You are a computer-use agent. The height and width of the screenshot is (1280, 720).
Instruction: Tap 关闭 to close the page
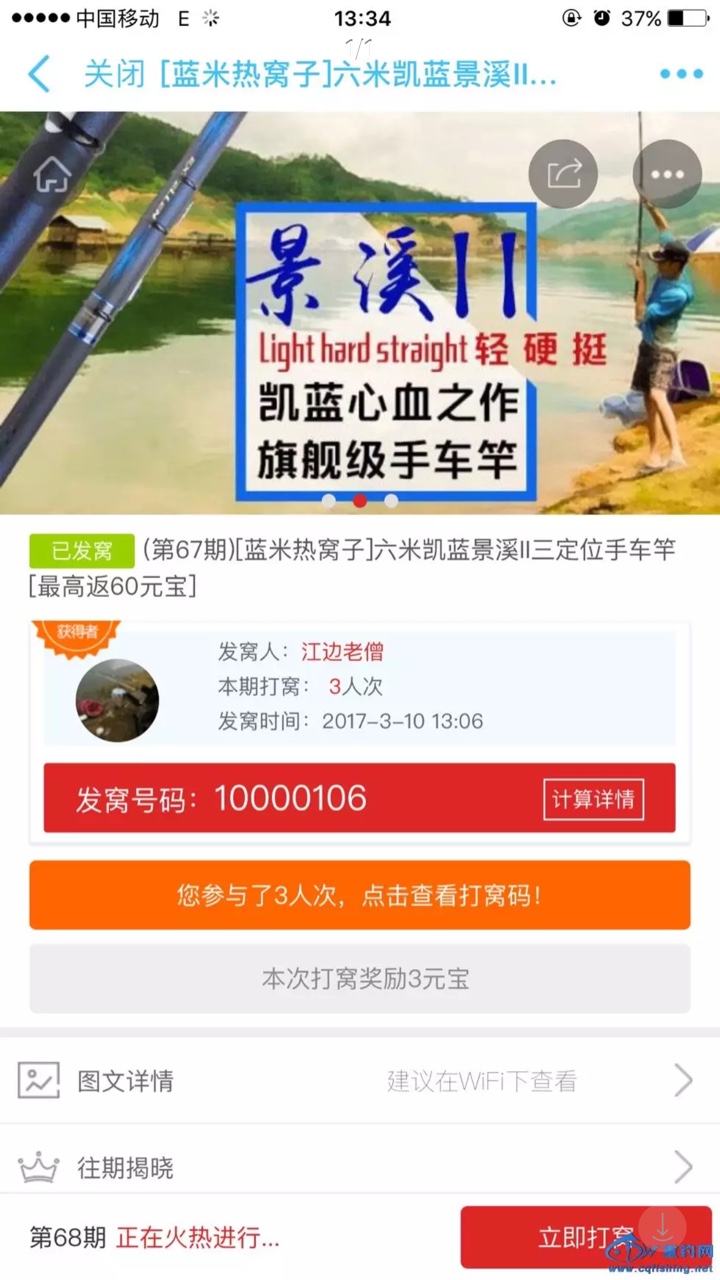113,75
